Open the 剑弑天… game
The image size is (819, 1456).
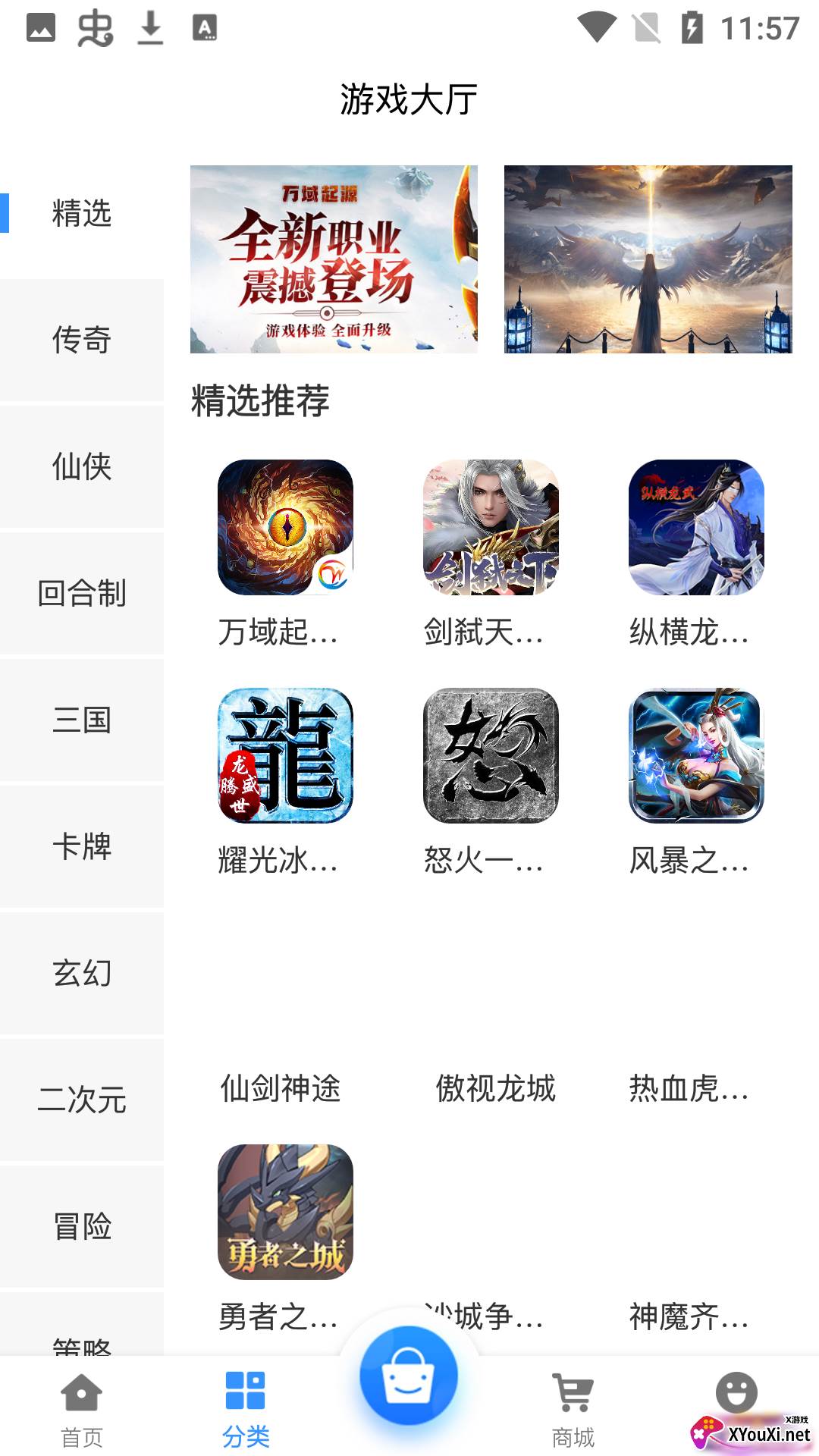[491, 528]
